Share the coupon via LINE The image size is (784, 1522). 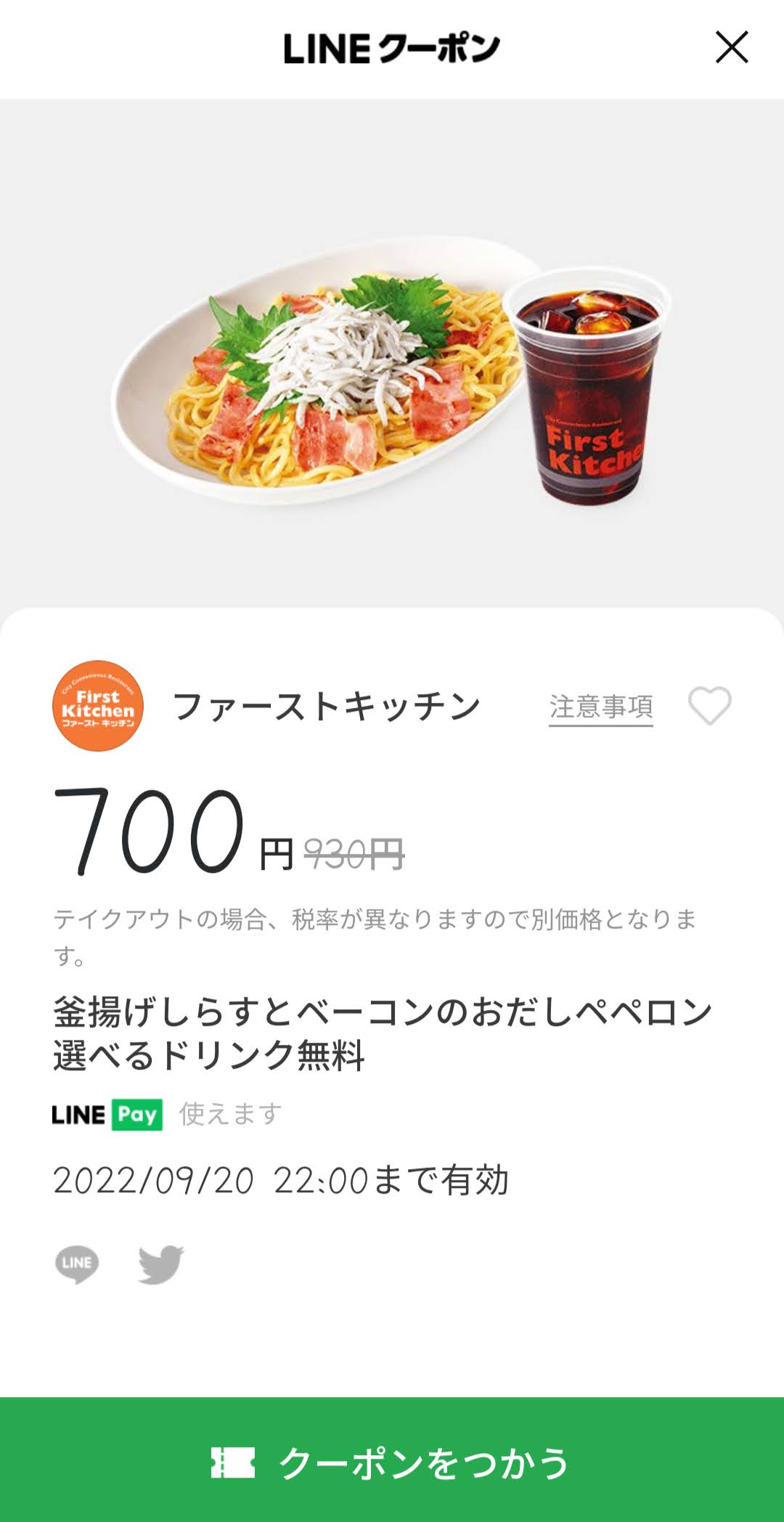tap(77, 1264)
